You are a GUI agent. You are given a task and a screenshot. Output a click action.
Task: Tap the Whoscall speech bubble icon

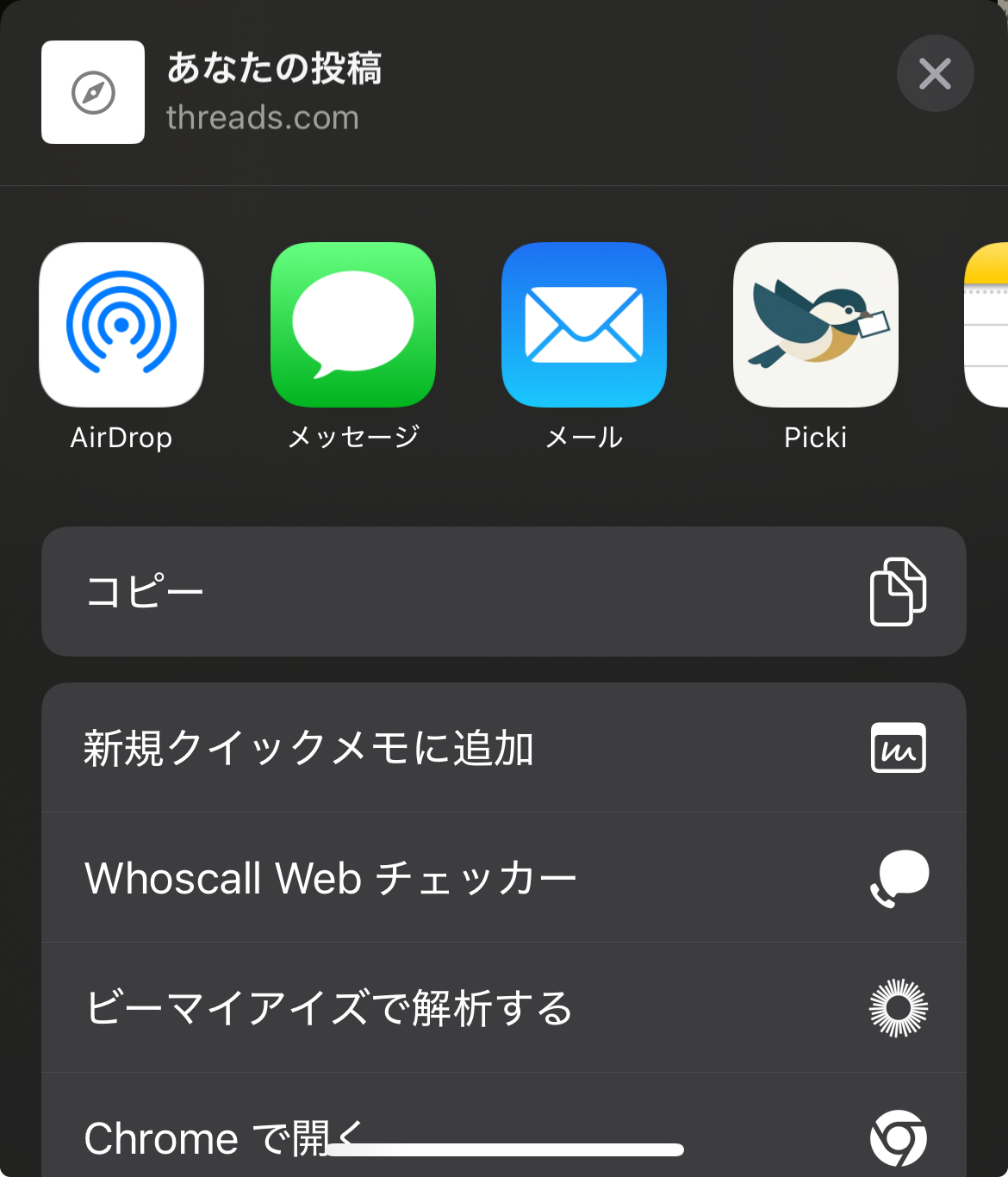pos(898,877)
